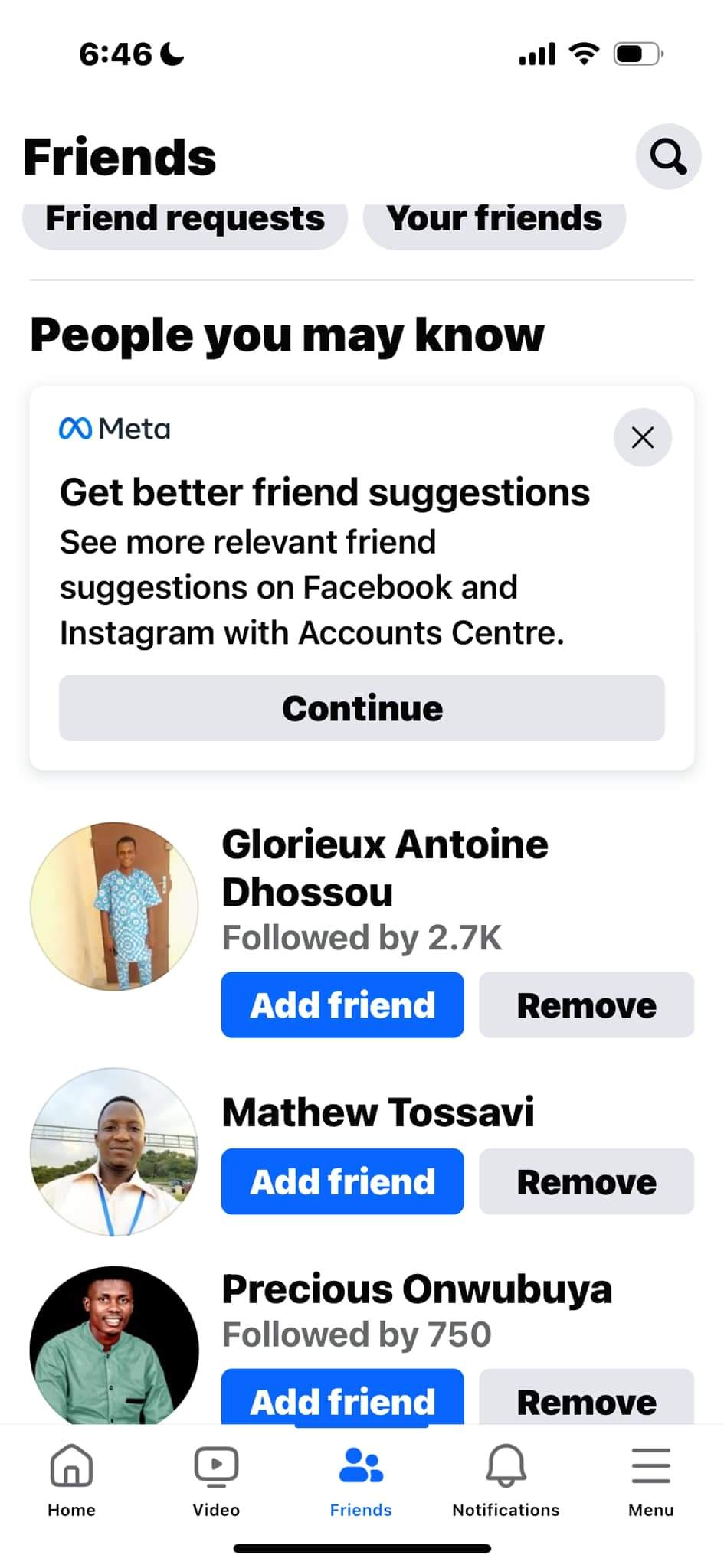The height and width of the screenshot is (1568, 724).
Task: Open the Friend requests chip
Action: coord(185,220)
